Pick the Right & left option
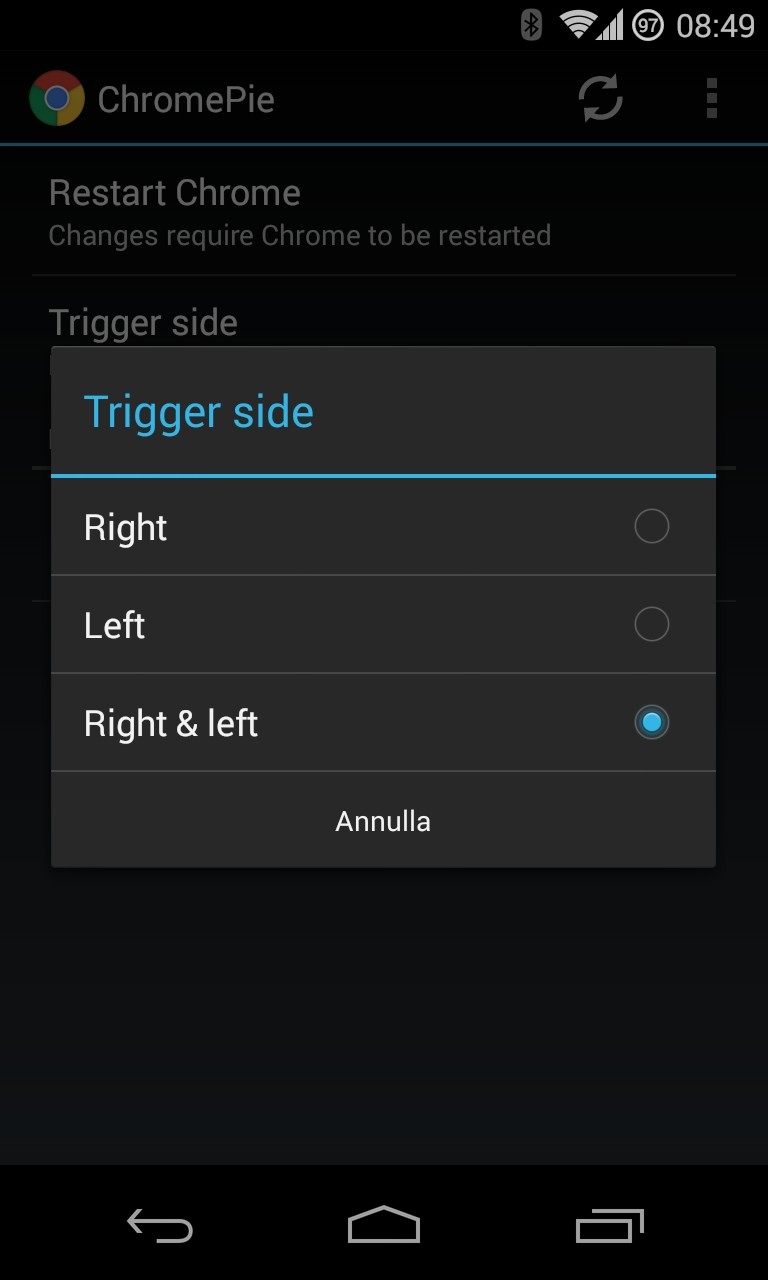The width and height of the screenshot is (768, 1280). coord(383,723)
